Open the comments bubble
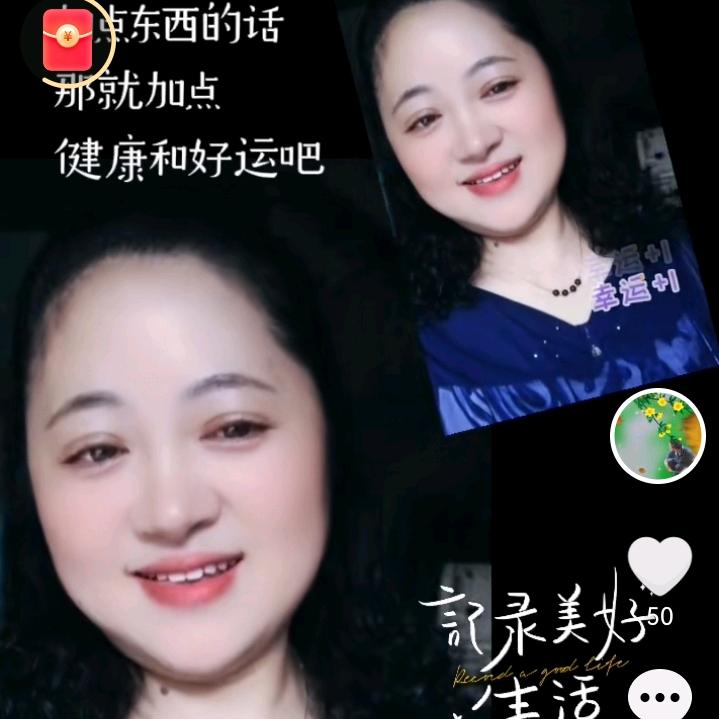The height and width of the screenshot is (719, 719). click(660, 694)
